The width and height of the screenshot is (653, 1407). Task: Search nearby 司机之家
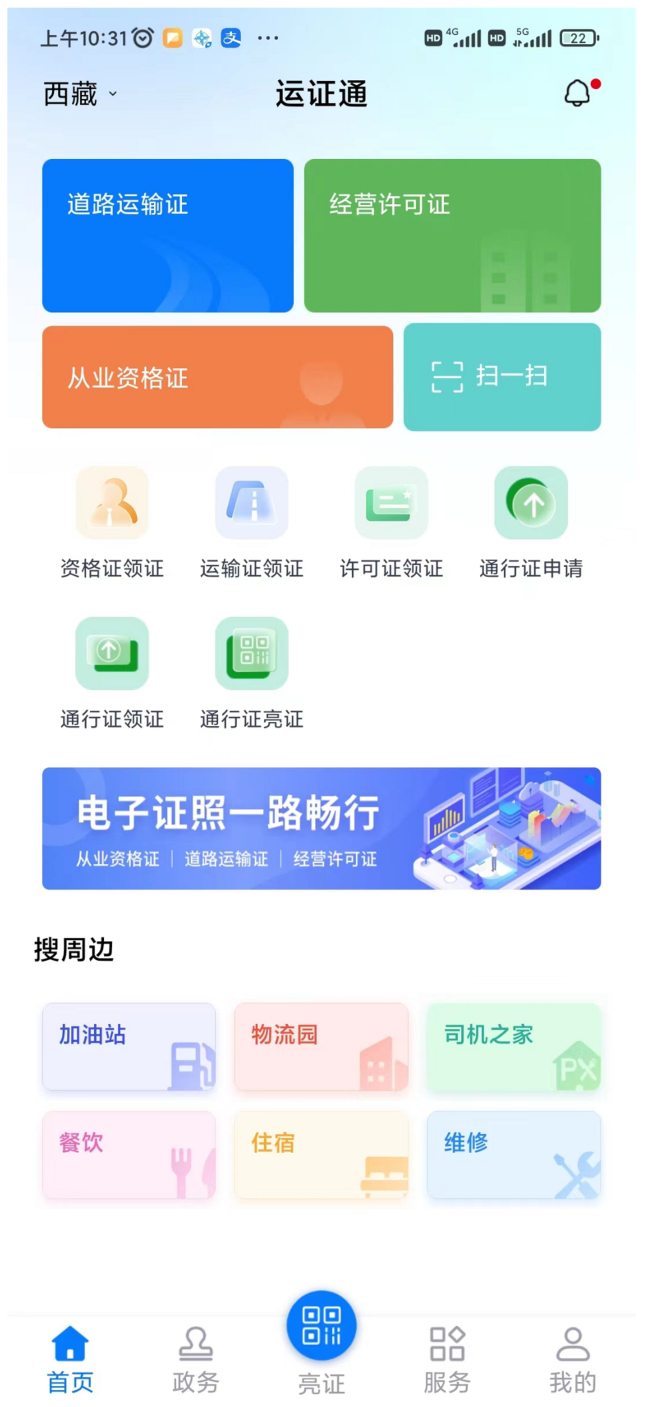coord(514,1047)
